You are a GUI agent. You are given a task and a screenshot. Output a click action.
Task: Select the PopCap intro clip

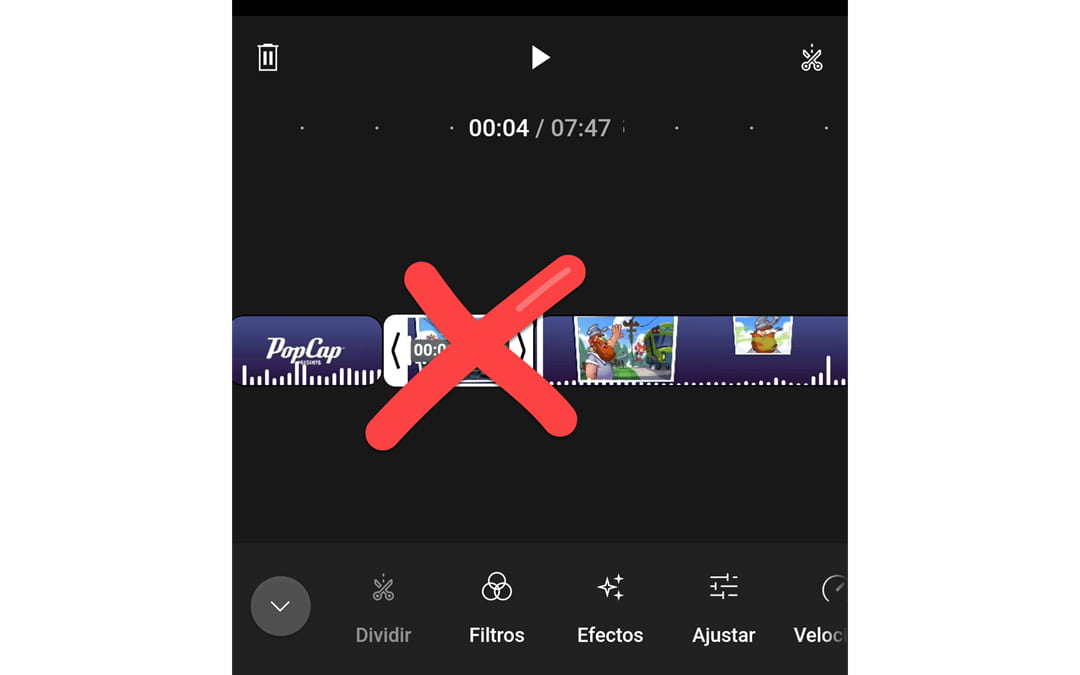(x=307, y=351)
